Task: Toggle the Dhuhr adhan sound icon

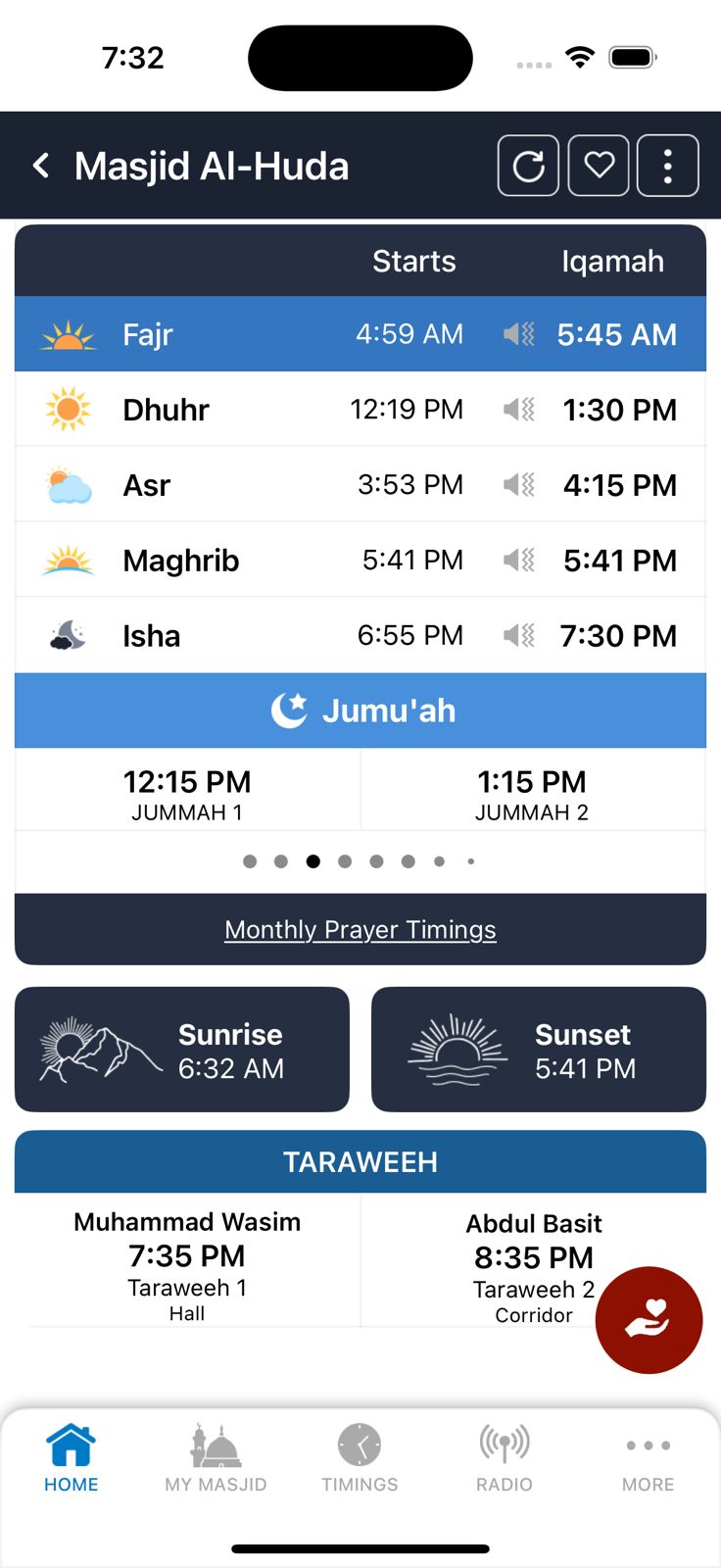Action: click(518, 410)
